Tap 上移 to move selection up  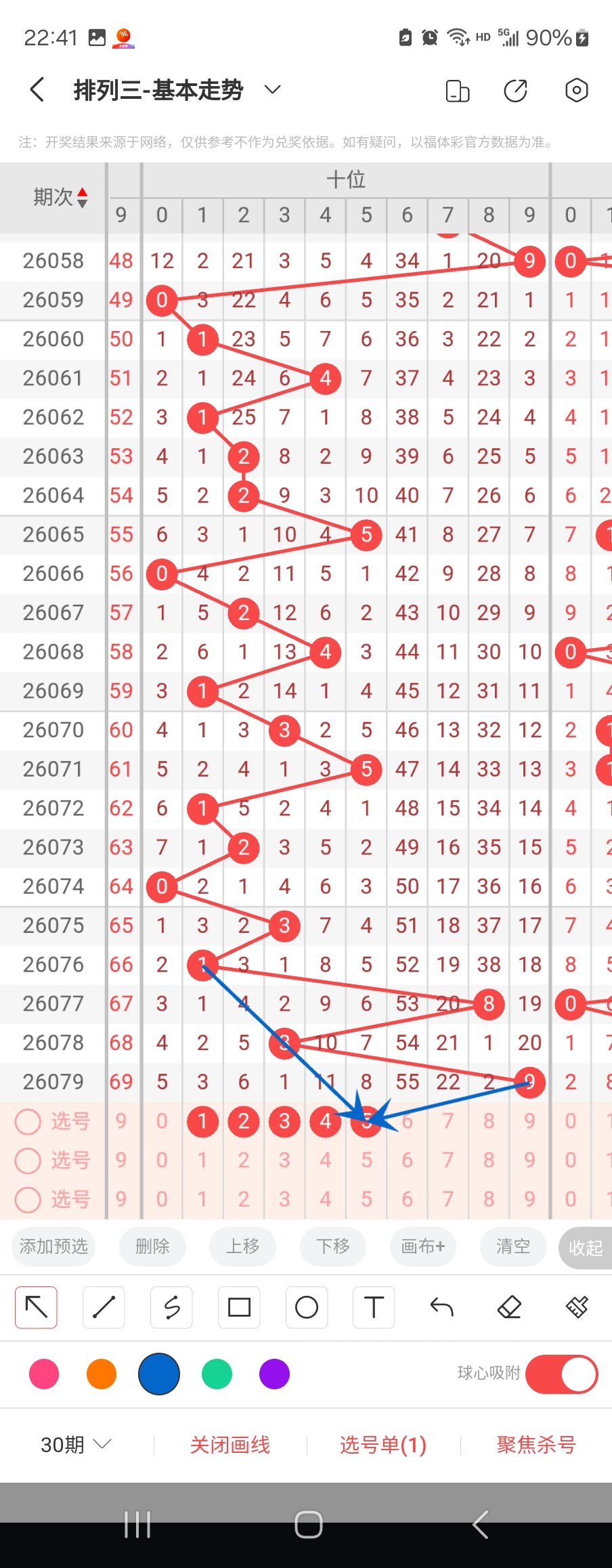click(242, 1246)
